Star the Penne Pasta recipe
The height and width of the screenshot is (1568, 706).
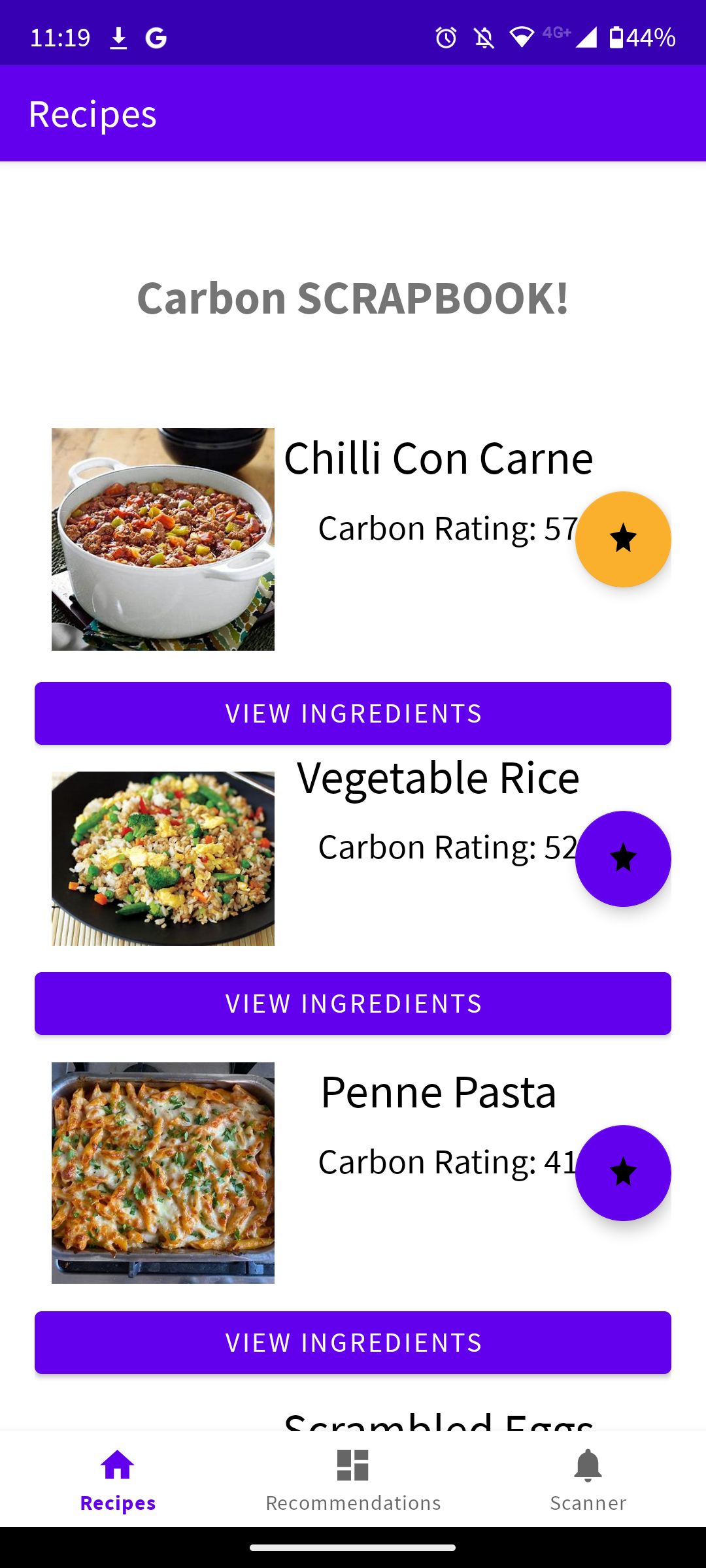[623, 1173]
